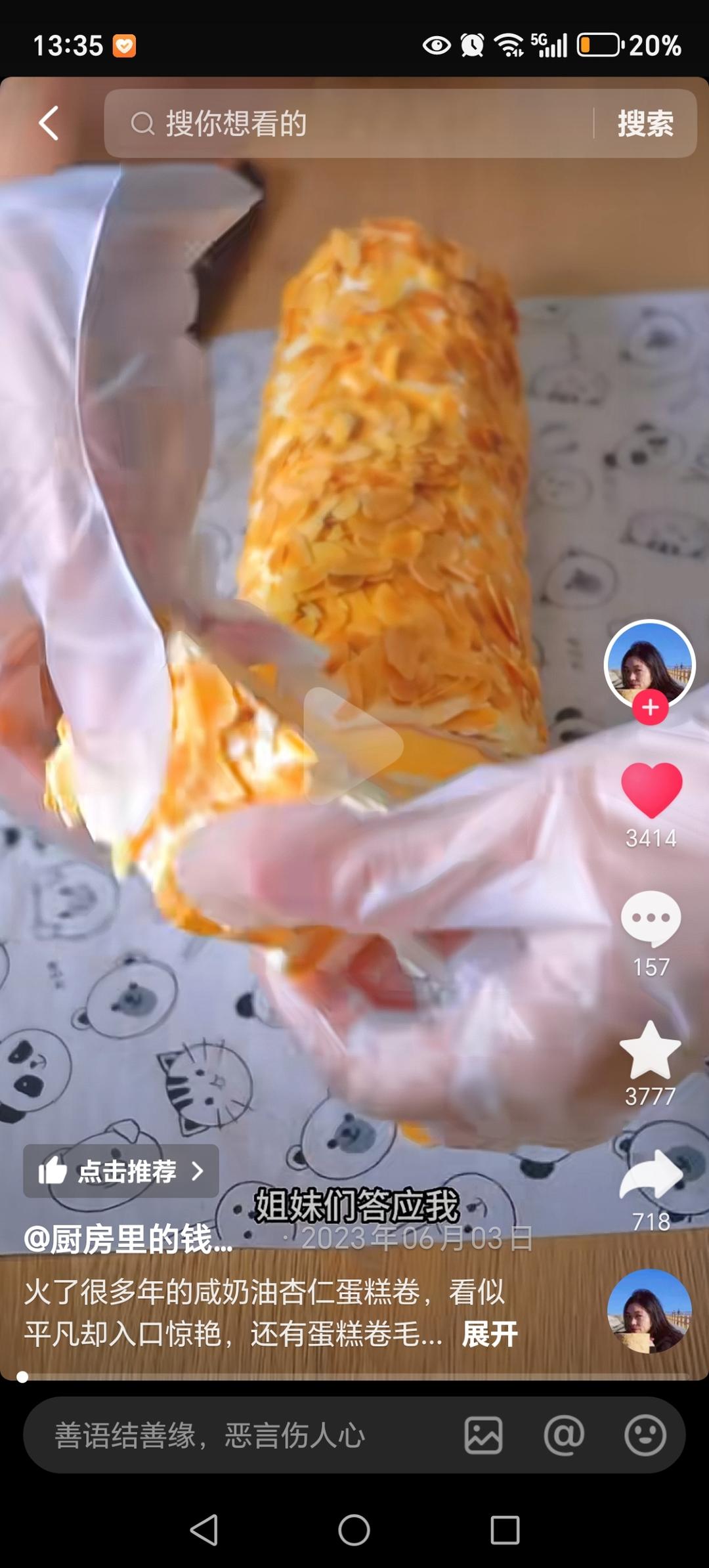Open the rotating music disc avatar

coord(649,1311)
